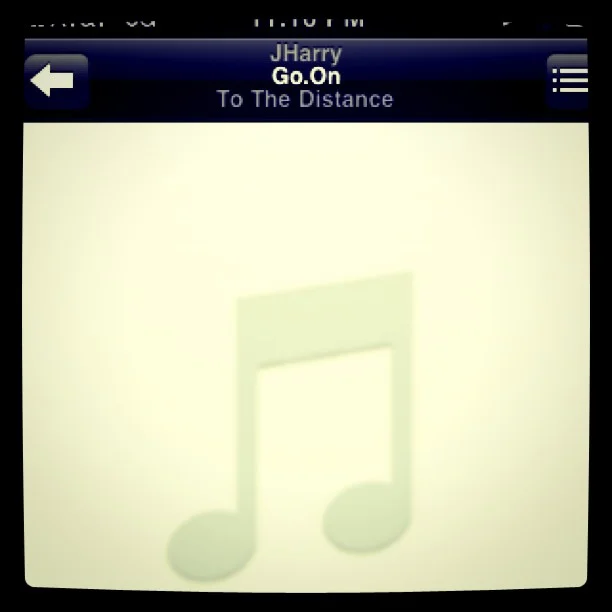Open the album track list
Screen dimensions: 612x612
568,81
